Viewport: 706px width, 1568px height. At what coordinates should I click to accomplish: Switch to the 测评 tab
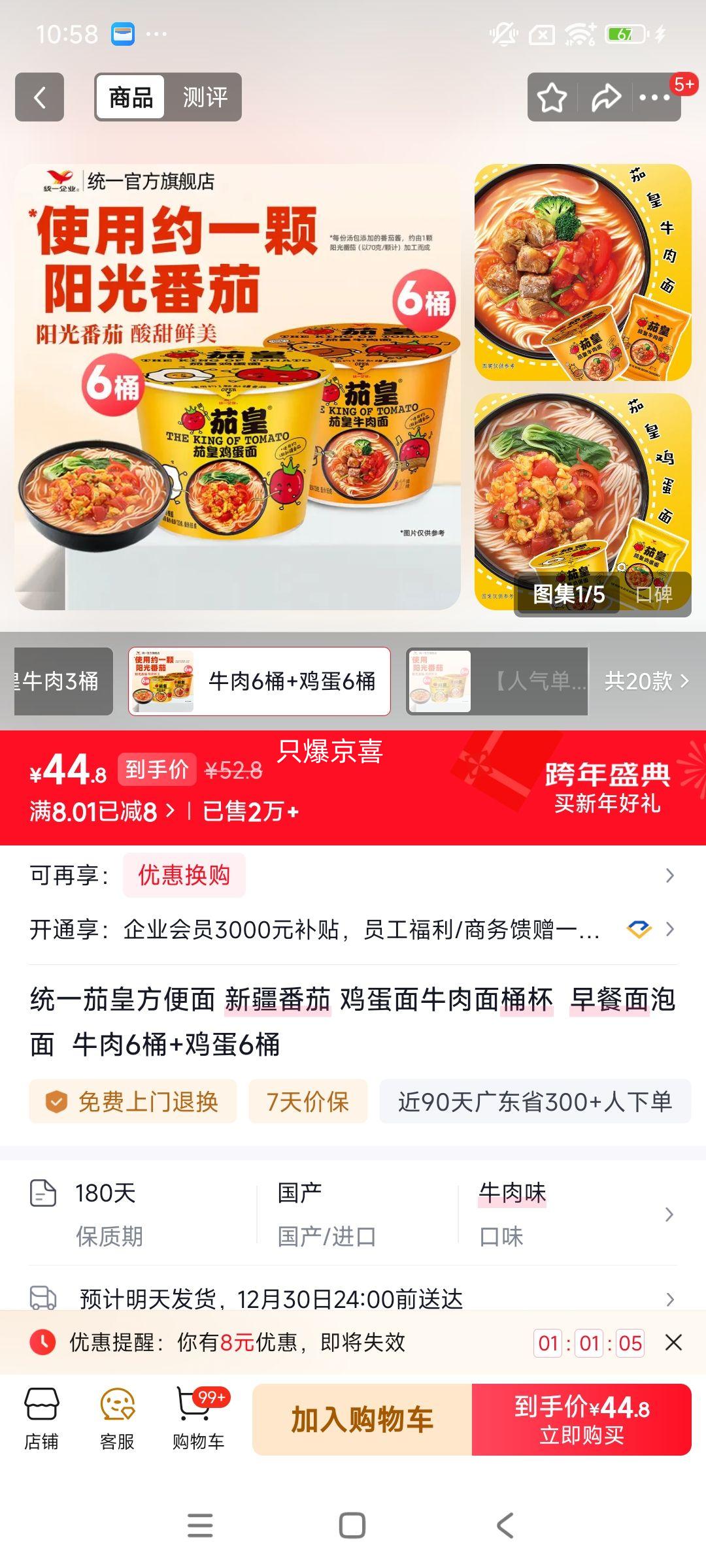[207, 97]
